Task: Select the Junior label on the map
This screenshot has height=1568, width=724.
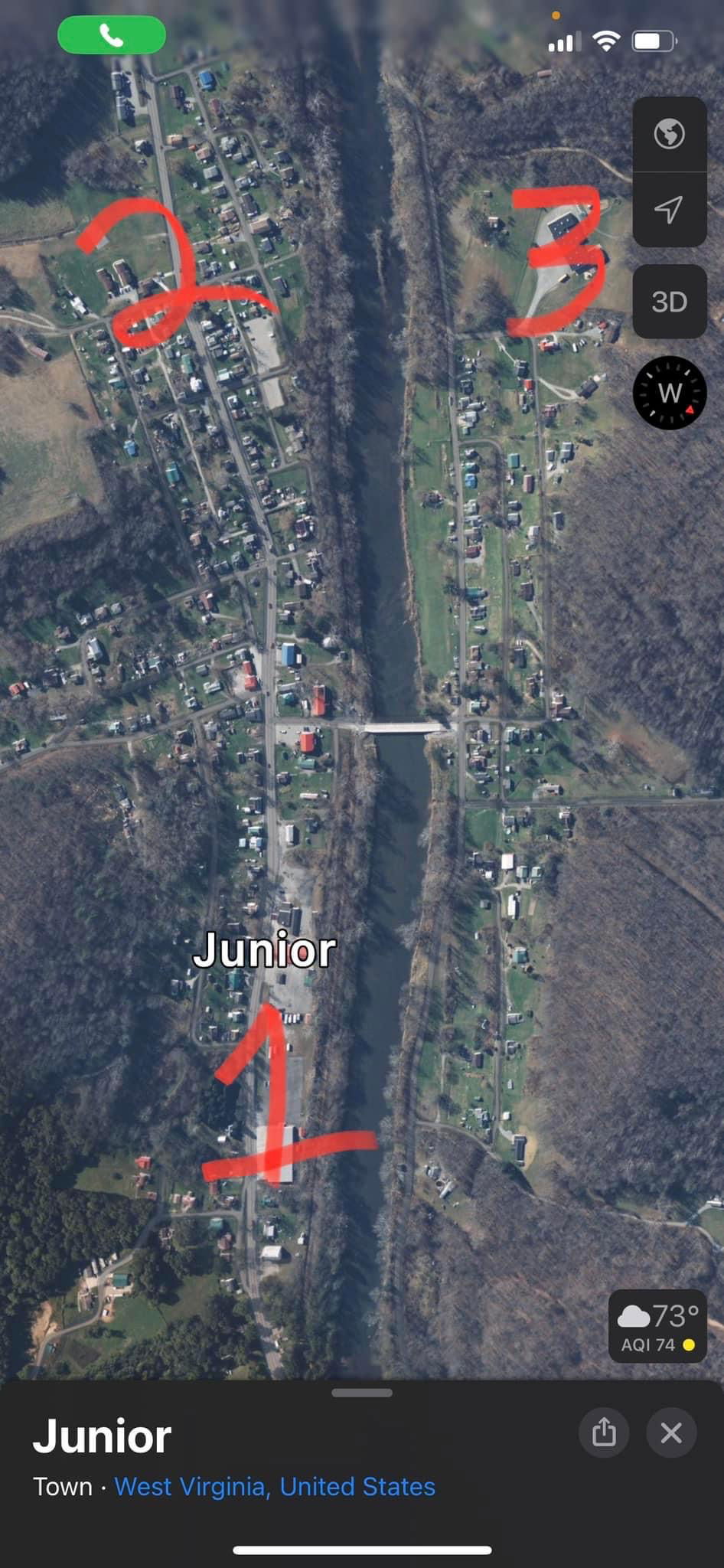Action: (x=264, y=950)
